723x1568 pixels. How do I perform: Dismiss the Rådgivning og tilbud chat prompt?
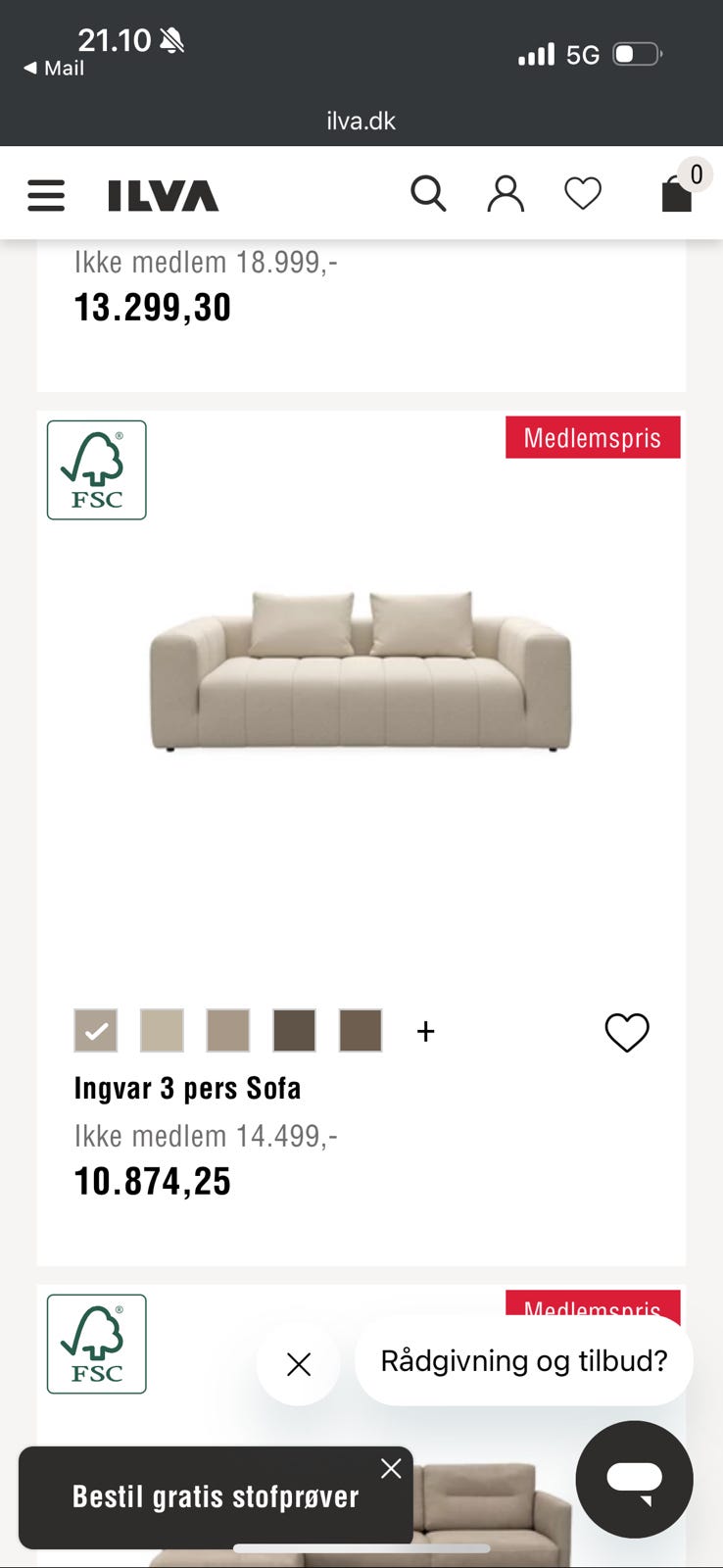tap(298, 1363)
